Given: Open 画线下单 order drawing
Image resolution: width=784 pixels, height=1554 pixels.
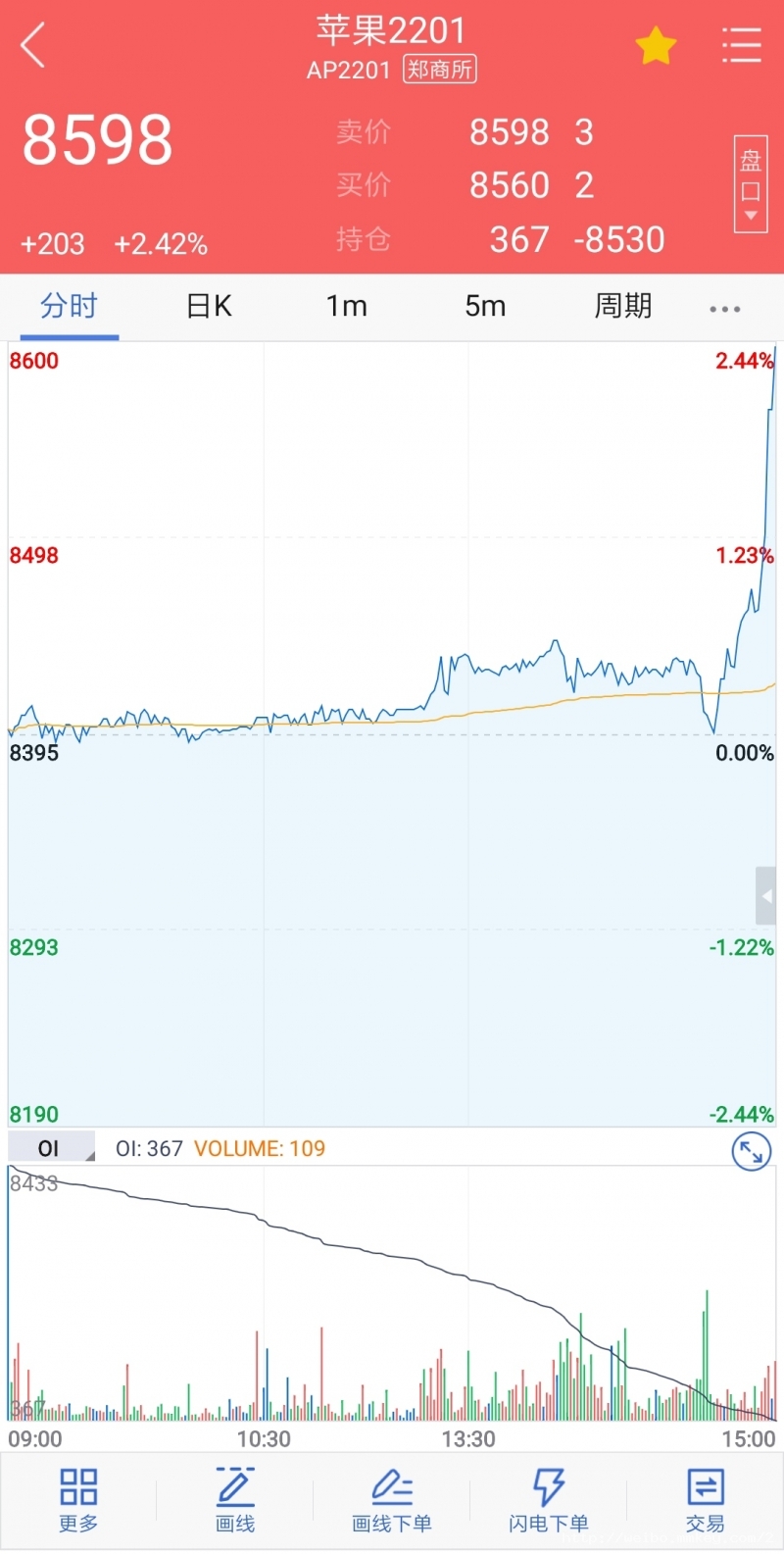Looking at the screenshot, I should pyautogui.click(x=392, y=1500).
